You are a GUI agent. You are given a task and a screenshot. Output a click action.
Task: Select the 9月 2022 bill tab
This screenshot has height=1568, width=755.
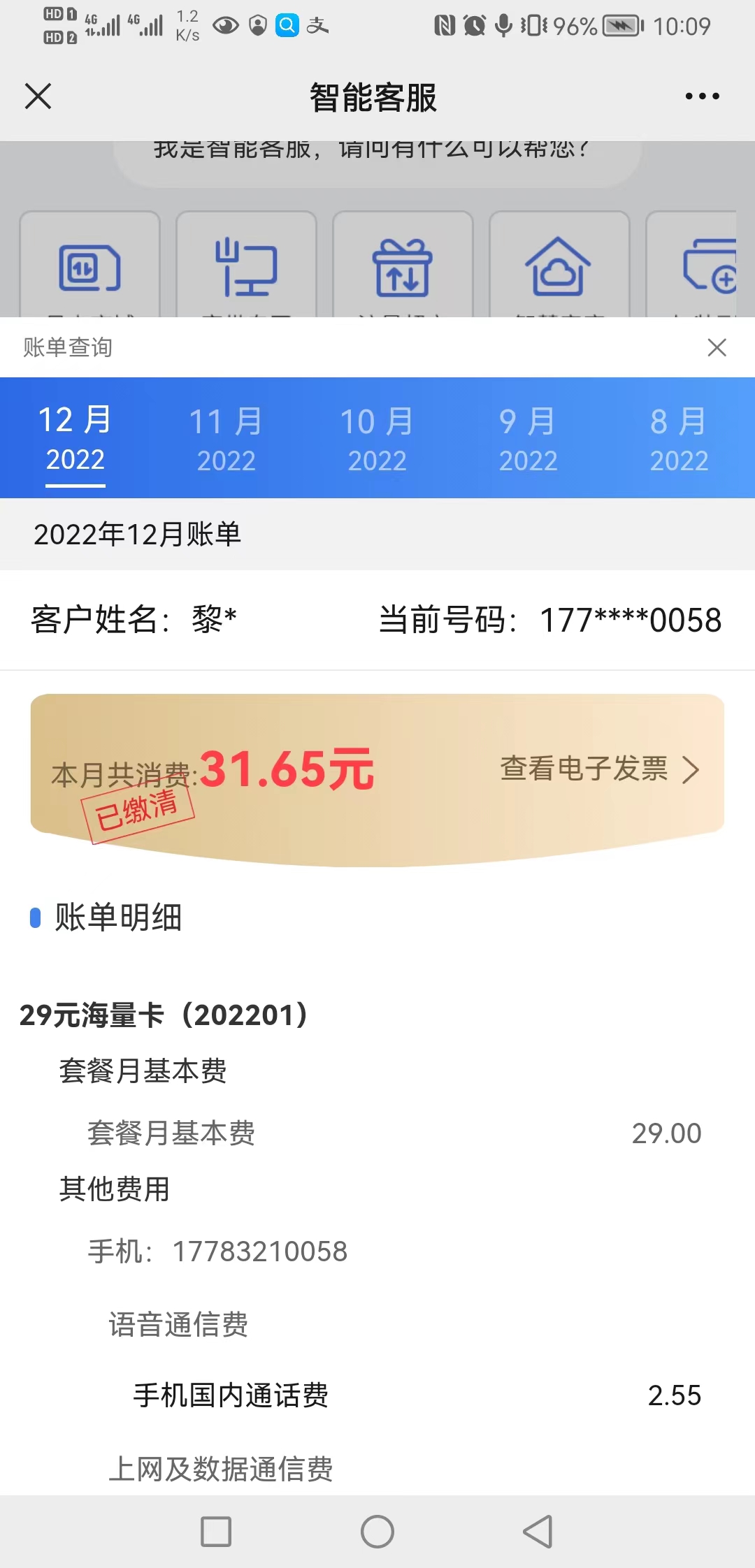pyautogui.click(x=528, y=439)
